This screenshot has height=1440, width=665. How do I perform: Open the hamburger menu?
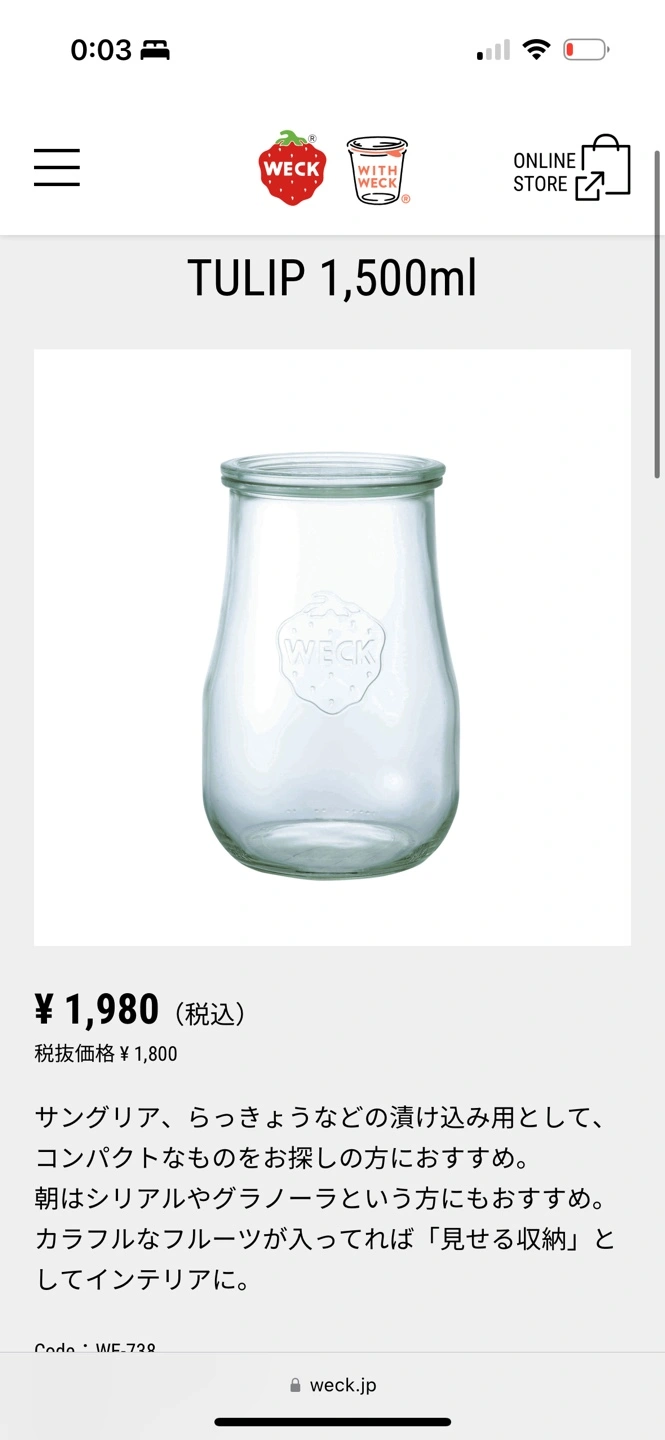point(57,167)
